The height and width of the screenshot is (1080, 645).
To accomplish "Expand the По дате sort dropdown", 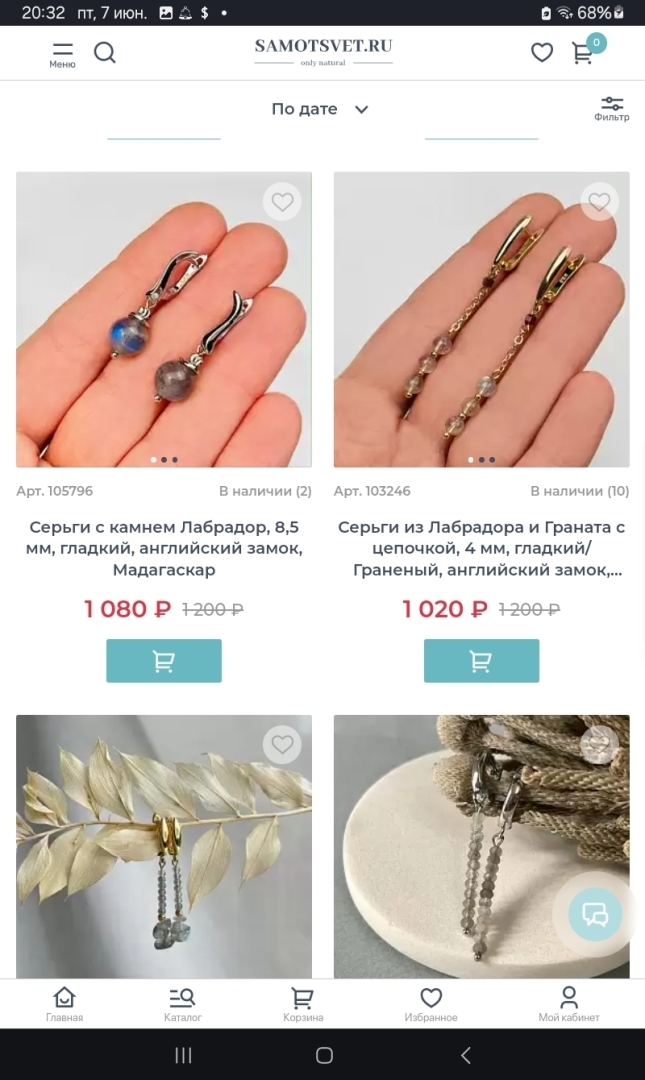I will (320, 109).
